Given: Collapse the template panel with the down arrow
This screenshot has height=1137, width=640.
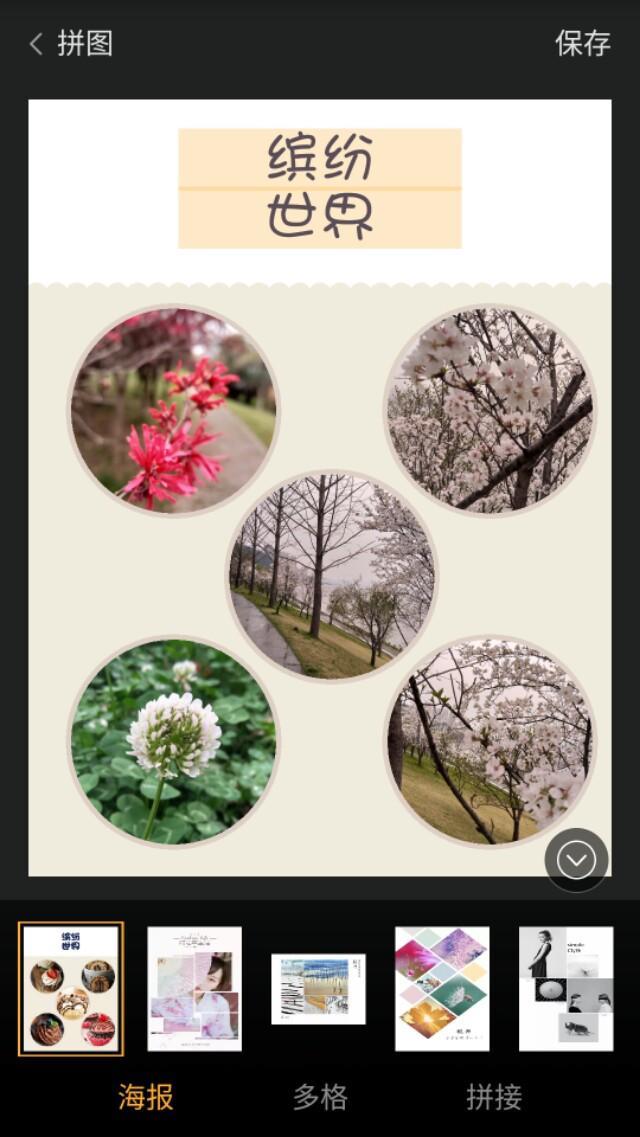Looking at the screenshot, I should coord(576,860).
